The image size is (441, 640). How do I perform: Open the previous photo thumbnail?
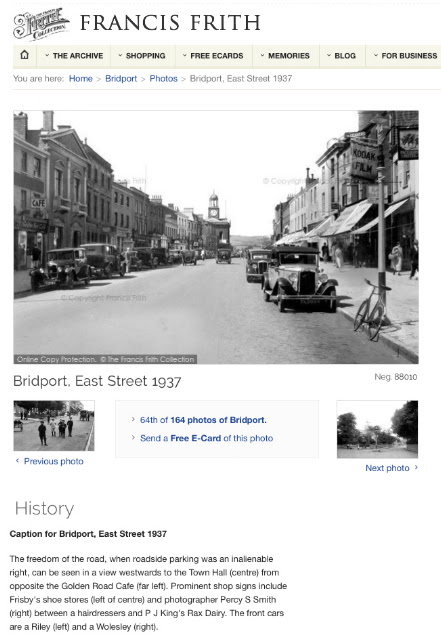54,426
